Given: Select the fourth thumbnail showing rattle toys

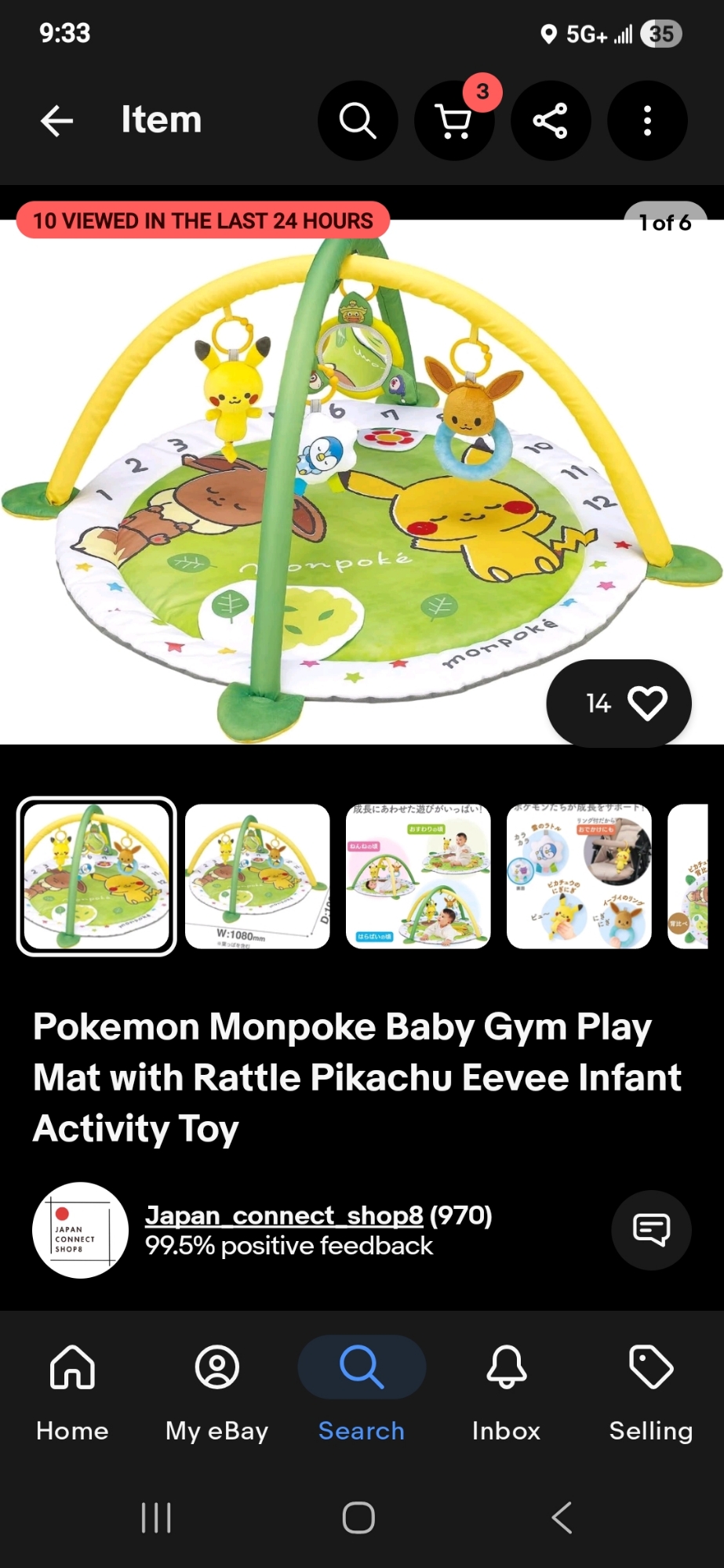Looking at the screenshot, I should 579,877.
